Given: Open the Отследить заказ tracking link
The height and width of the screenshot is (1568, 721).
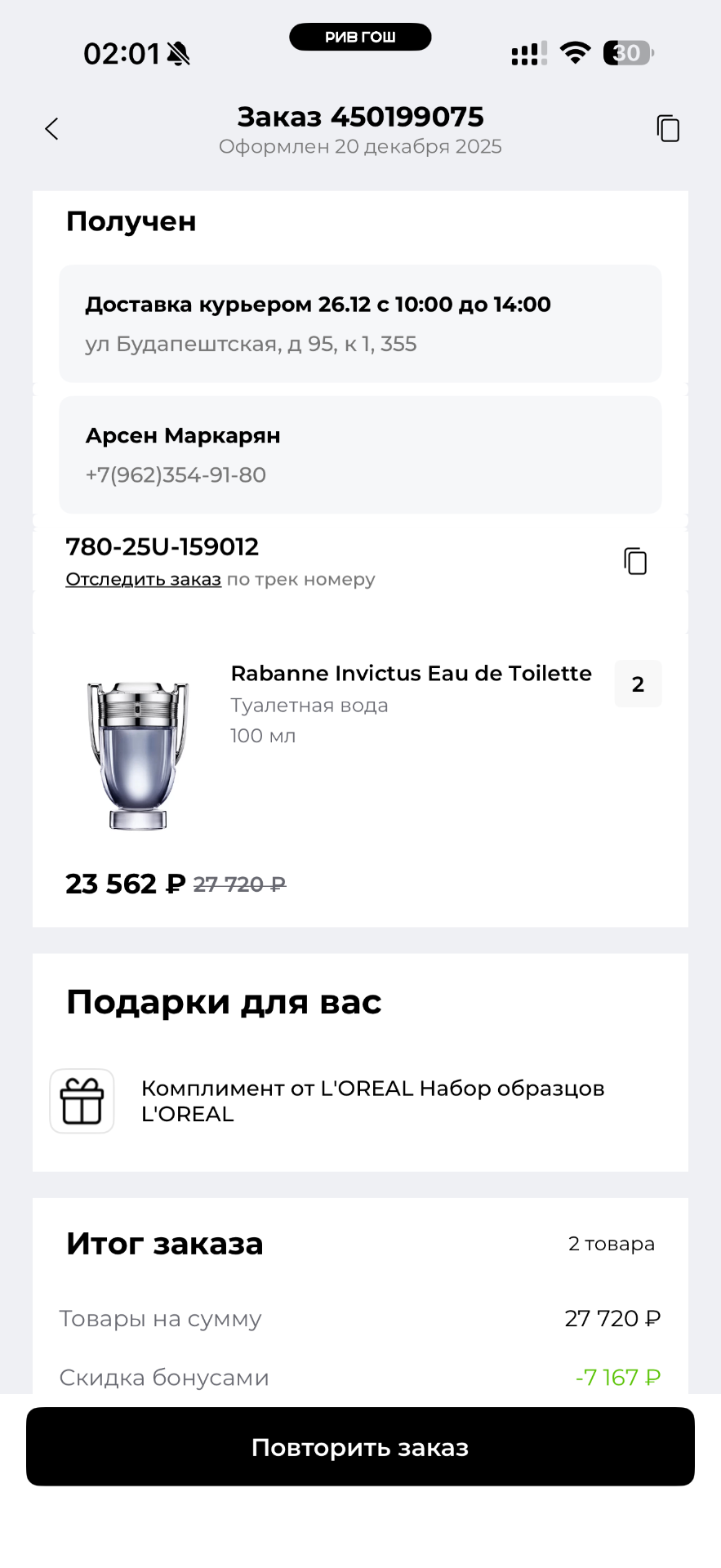Looking at the screenshot, I should click(143, 580).
